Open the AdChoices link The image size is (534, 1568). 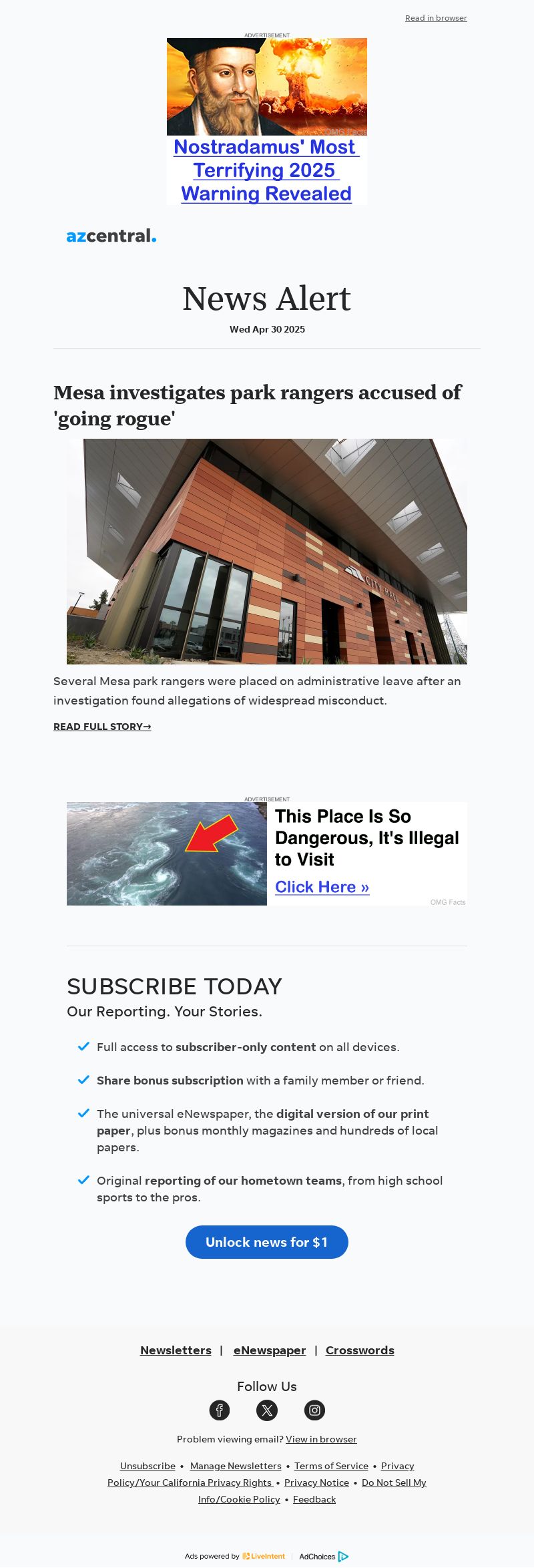pos(324,1557)
